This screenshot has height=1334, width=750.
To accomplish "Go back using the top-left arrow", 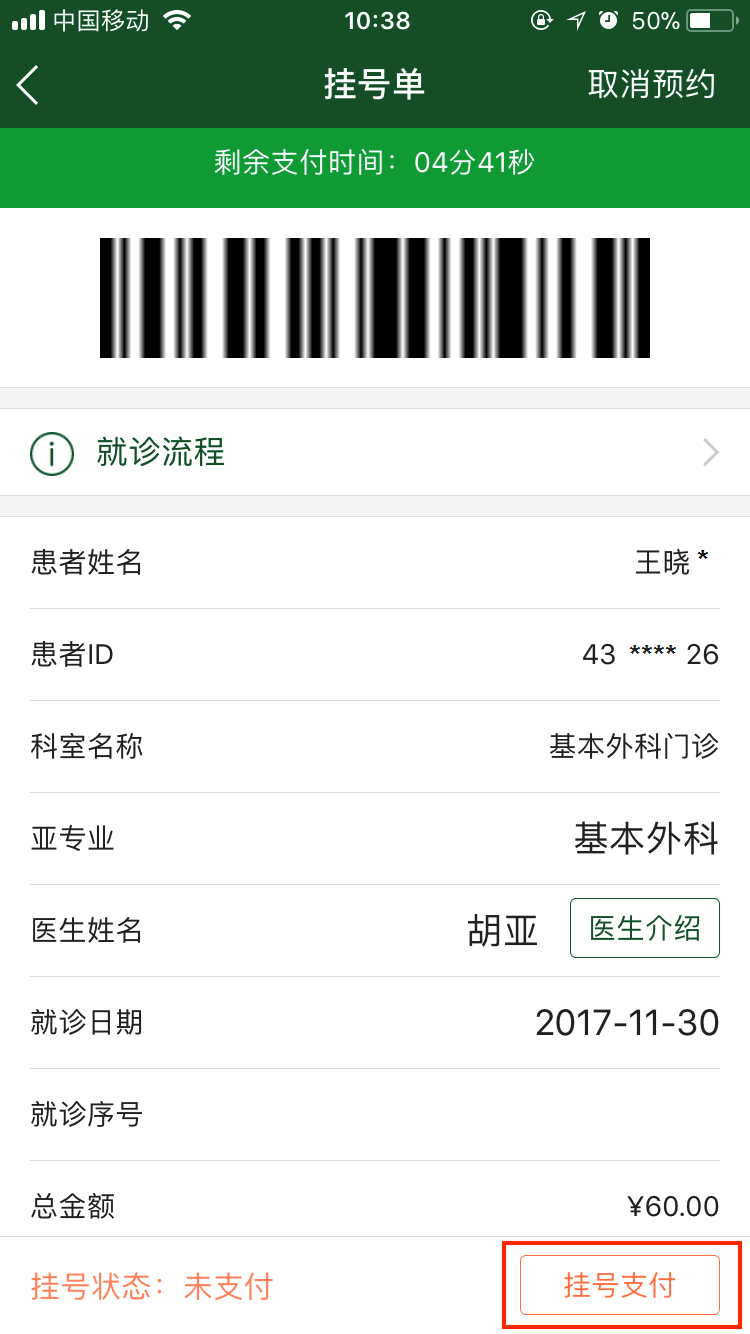I will pyautogui.click(x=28, y=85).
